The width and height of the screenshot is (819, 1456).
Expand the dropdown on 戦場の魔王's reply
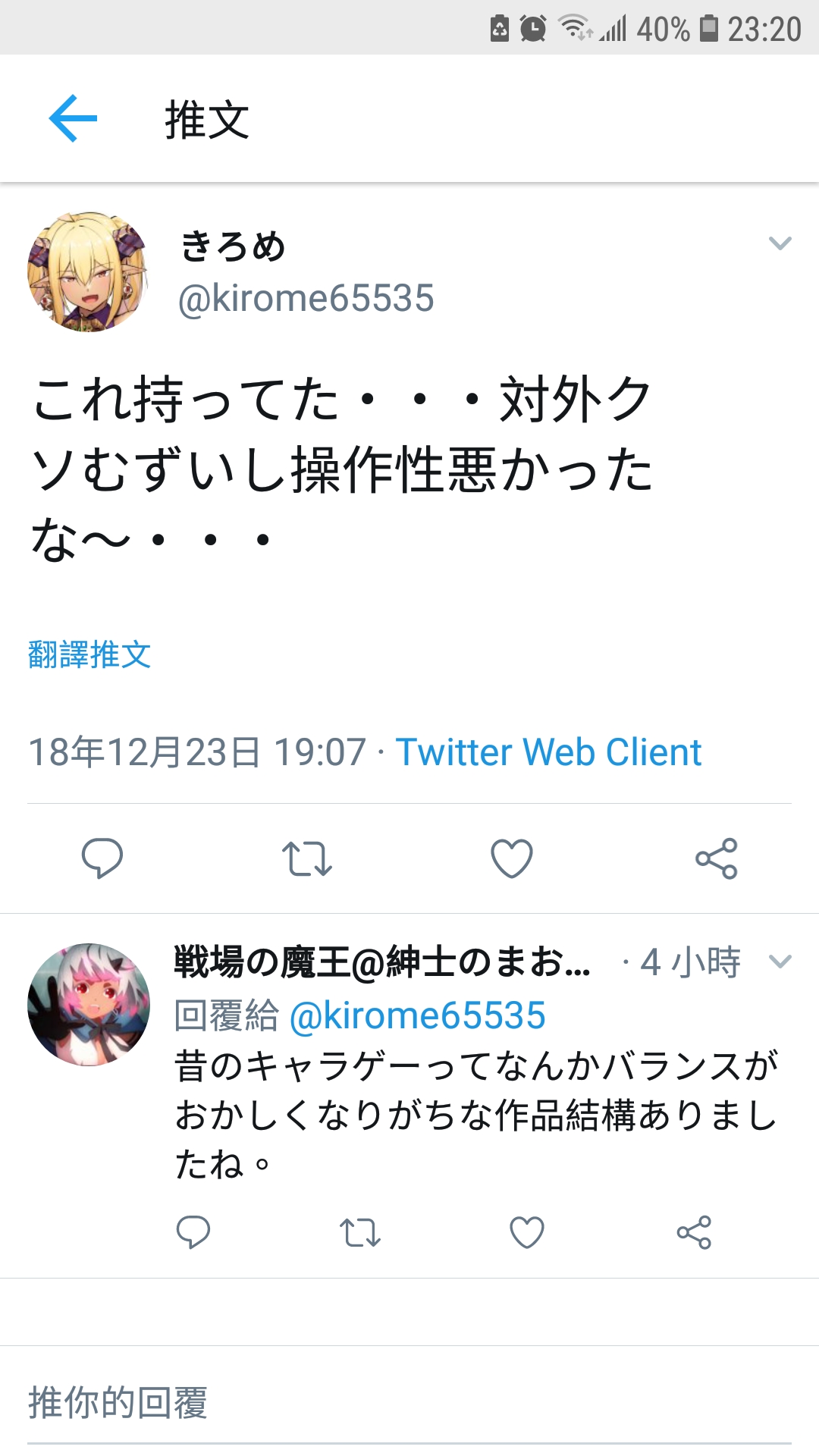pos(780,962)
